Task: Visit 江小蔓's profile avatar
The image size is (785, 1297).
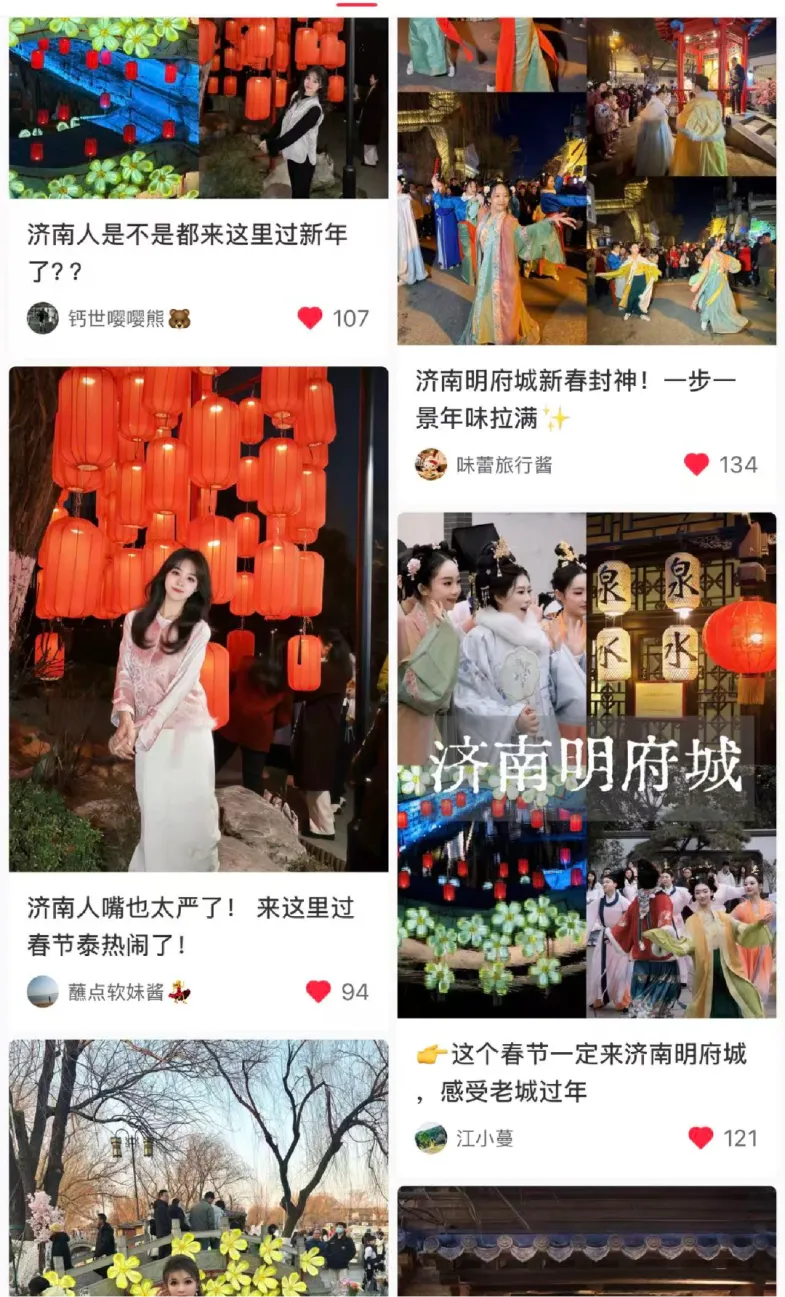Action: pyautogui.click(x=432, y=1138)
